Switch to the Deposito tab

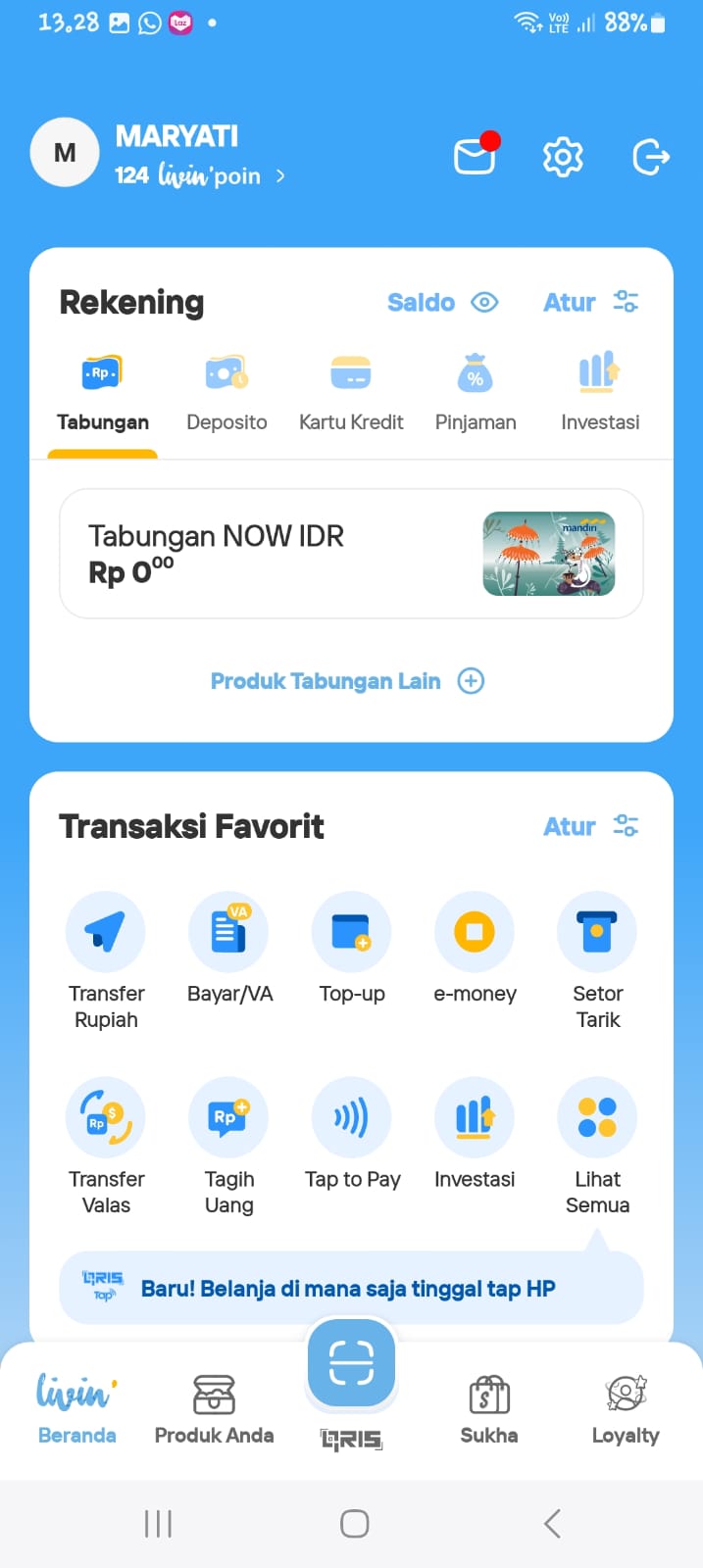tap(226, 394)
